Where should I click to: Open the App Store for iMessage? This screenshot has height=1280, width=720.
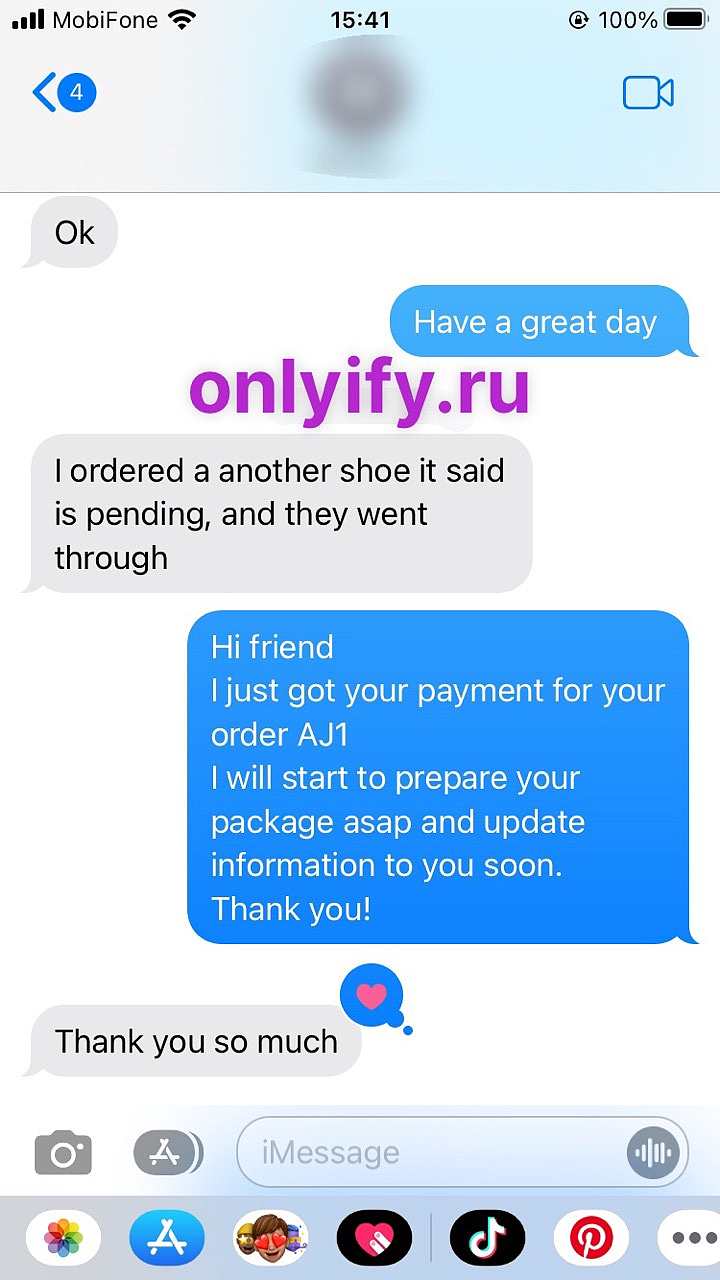tap(167, 1238)
